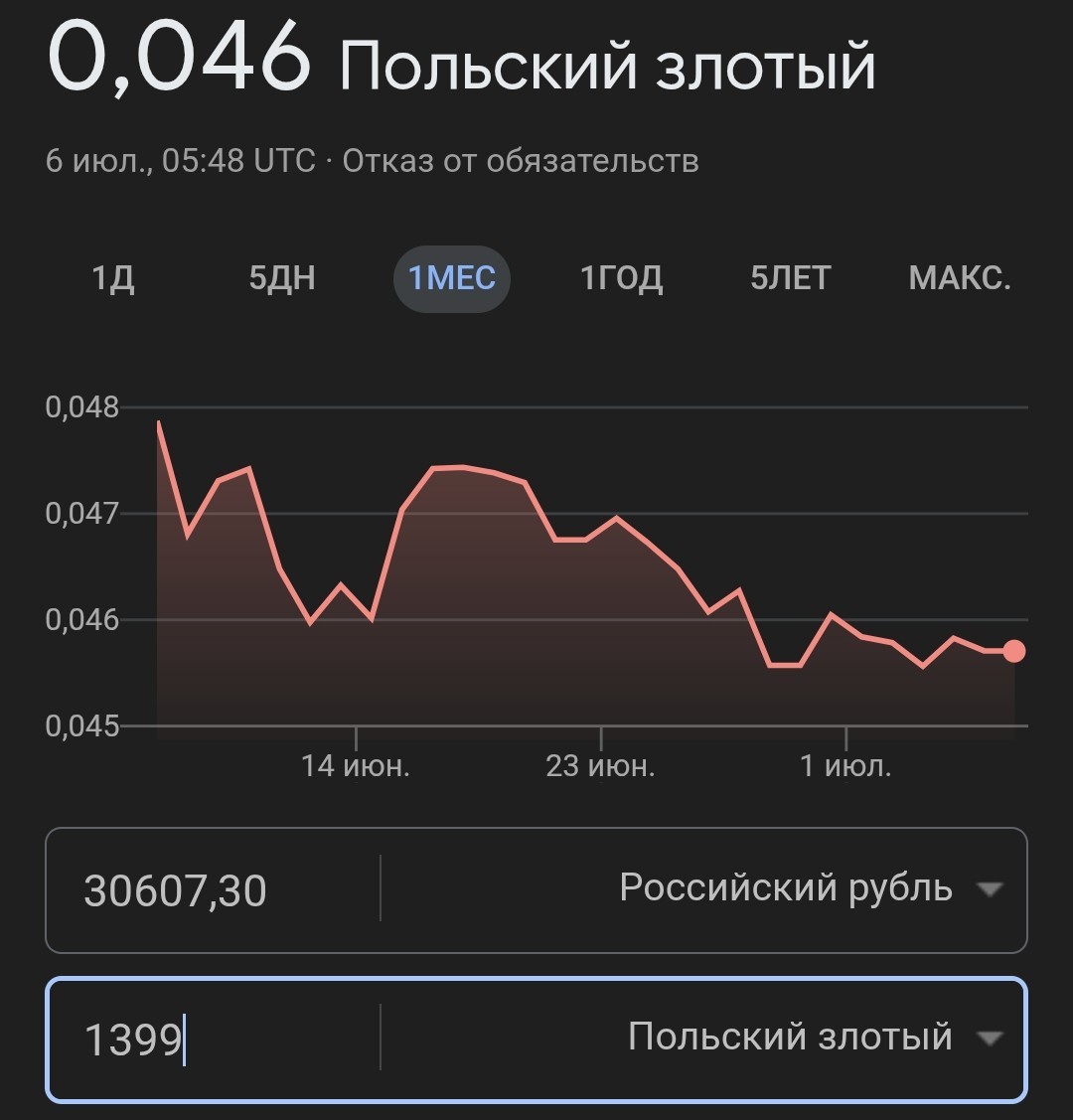
Task: Select the 5ДН time range
Action: coord(282,278)
